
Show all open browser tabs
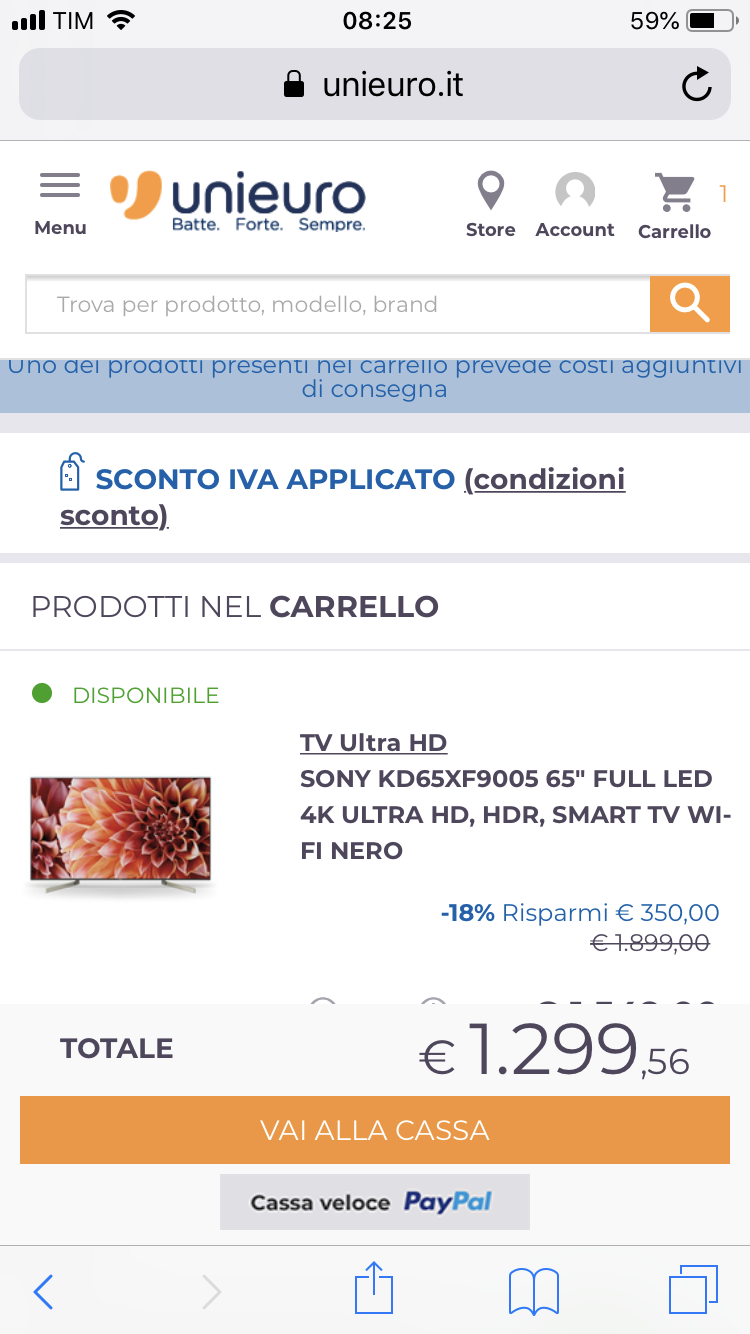point(692,1290)
